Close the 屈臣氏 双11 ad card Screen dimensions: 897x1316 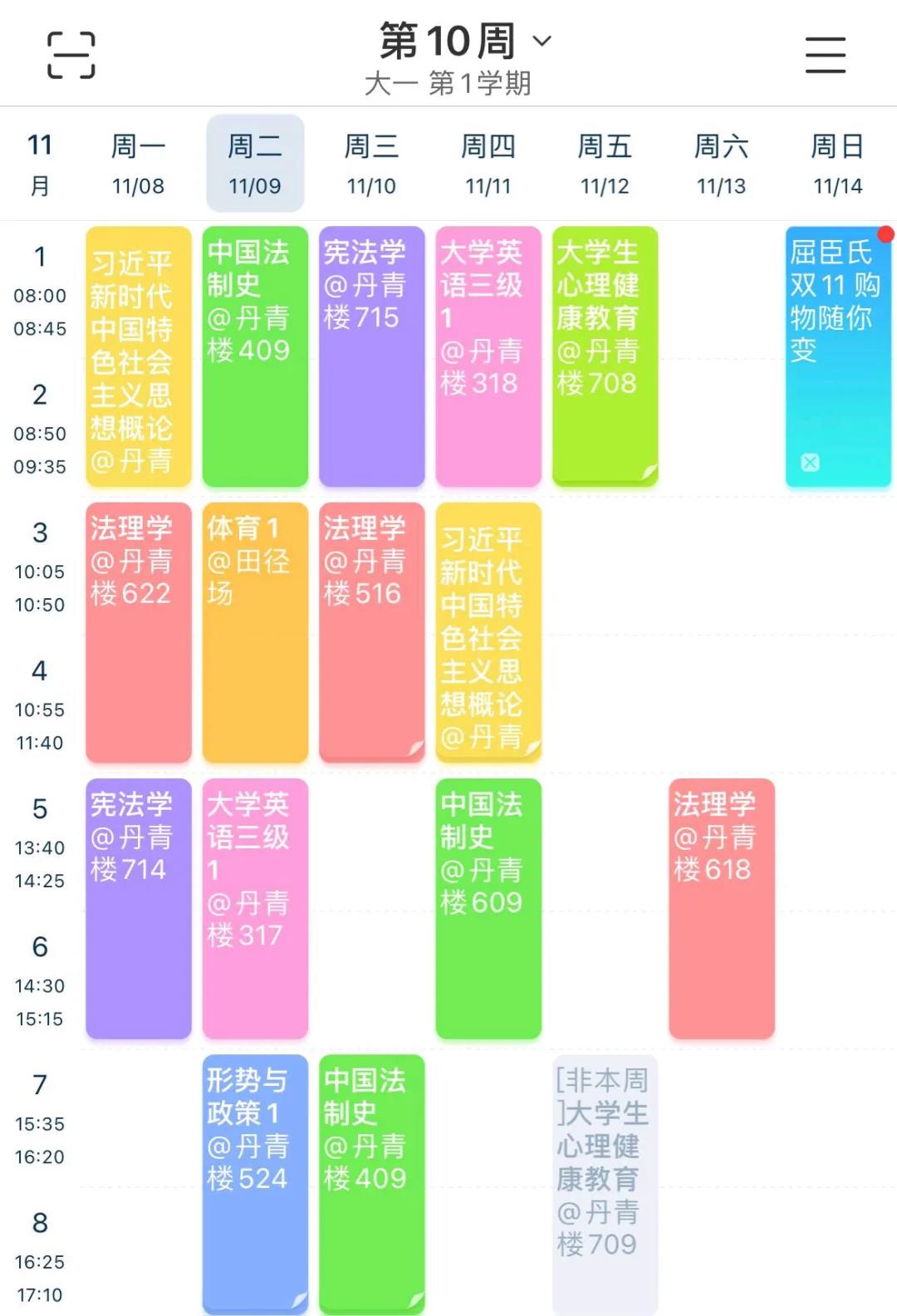click(810, 463)
